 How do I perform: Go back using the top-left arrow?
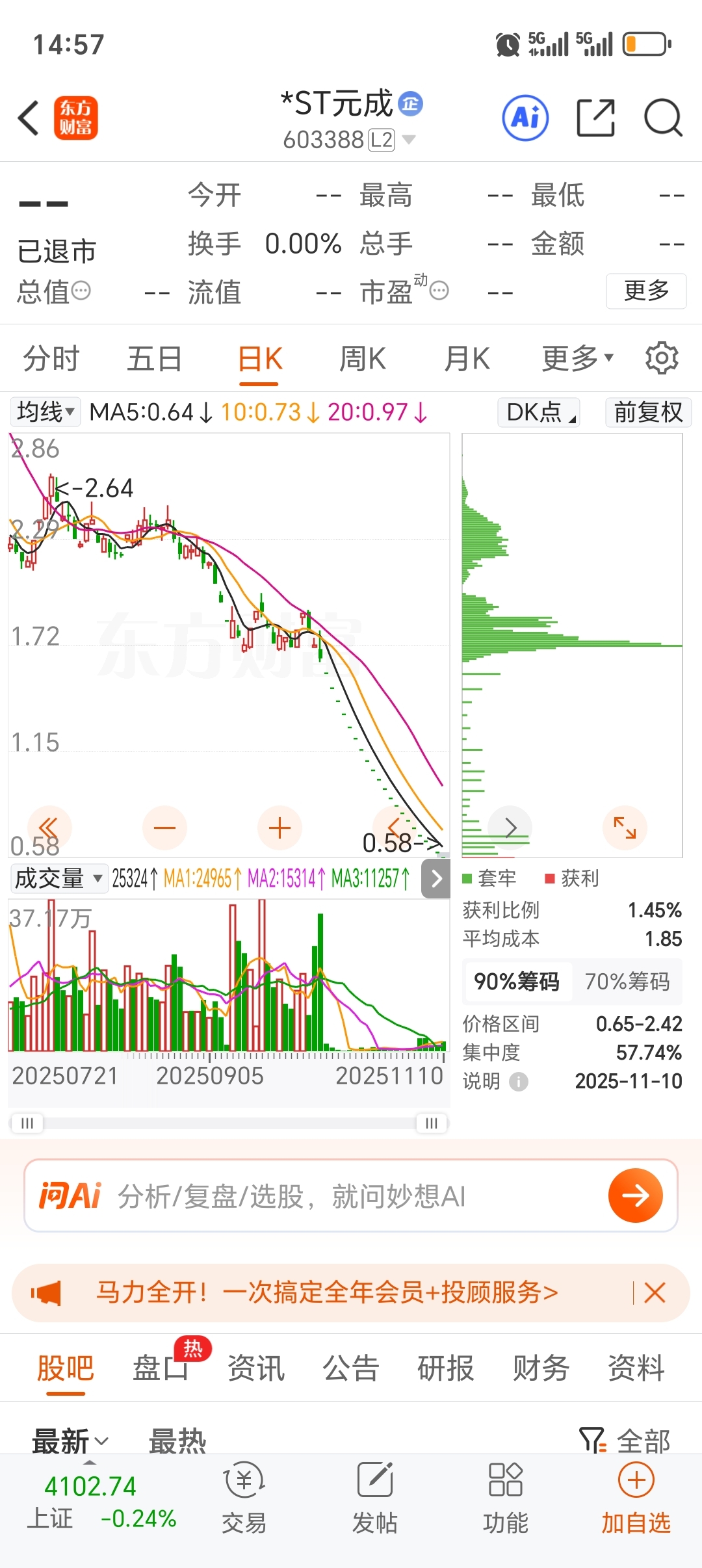(x=29, y=118)
